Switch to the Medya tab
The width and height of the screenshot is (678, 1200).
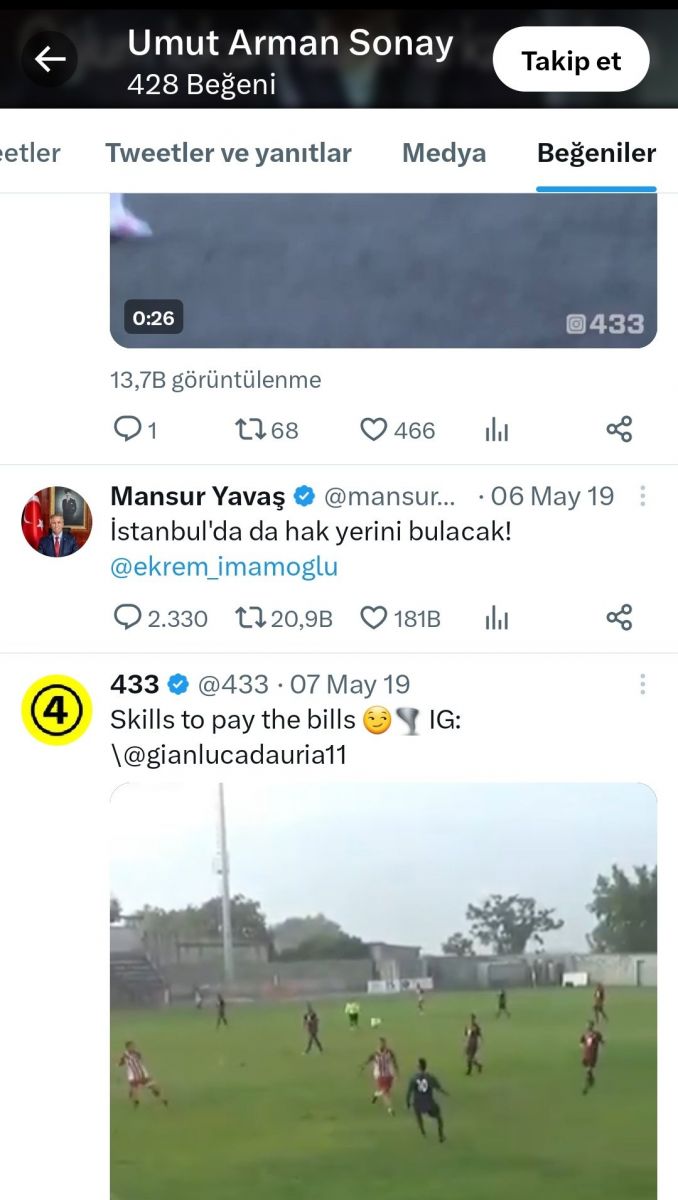click(444, 153)
